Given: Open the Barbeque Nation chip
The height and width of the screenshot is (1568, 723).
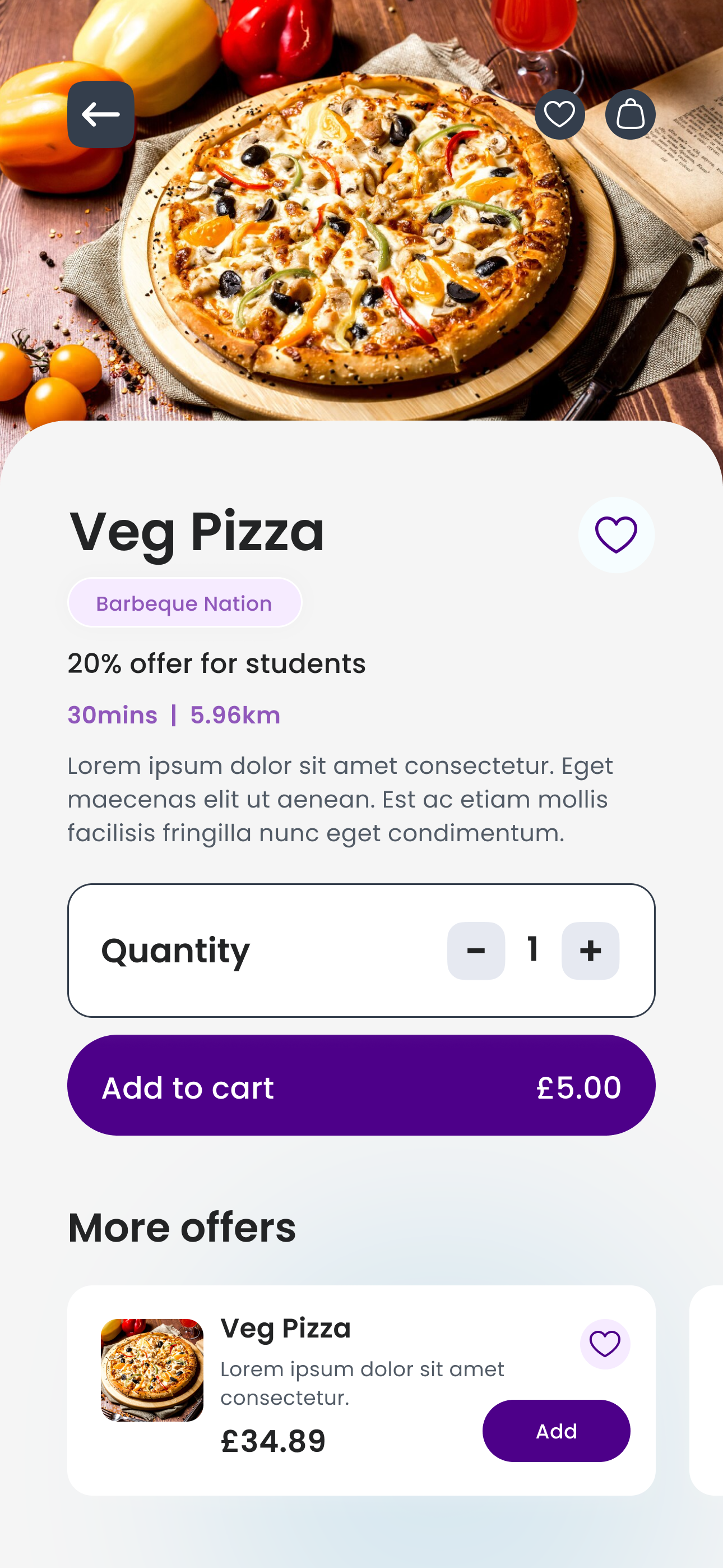Looking at the screenshot, I should coord(184,603).
